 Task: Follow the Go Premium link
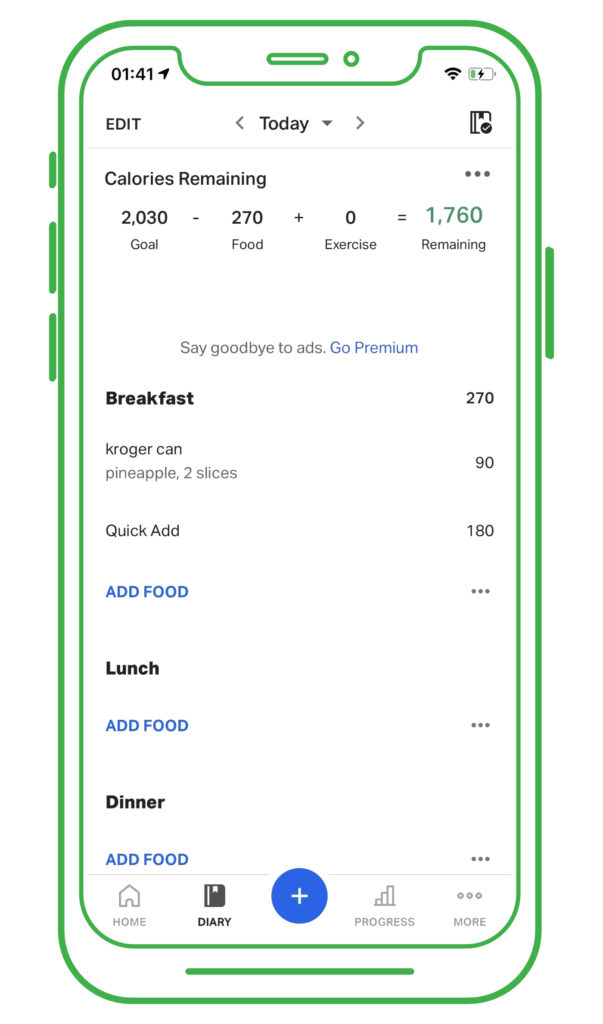tap(374, 347)
